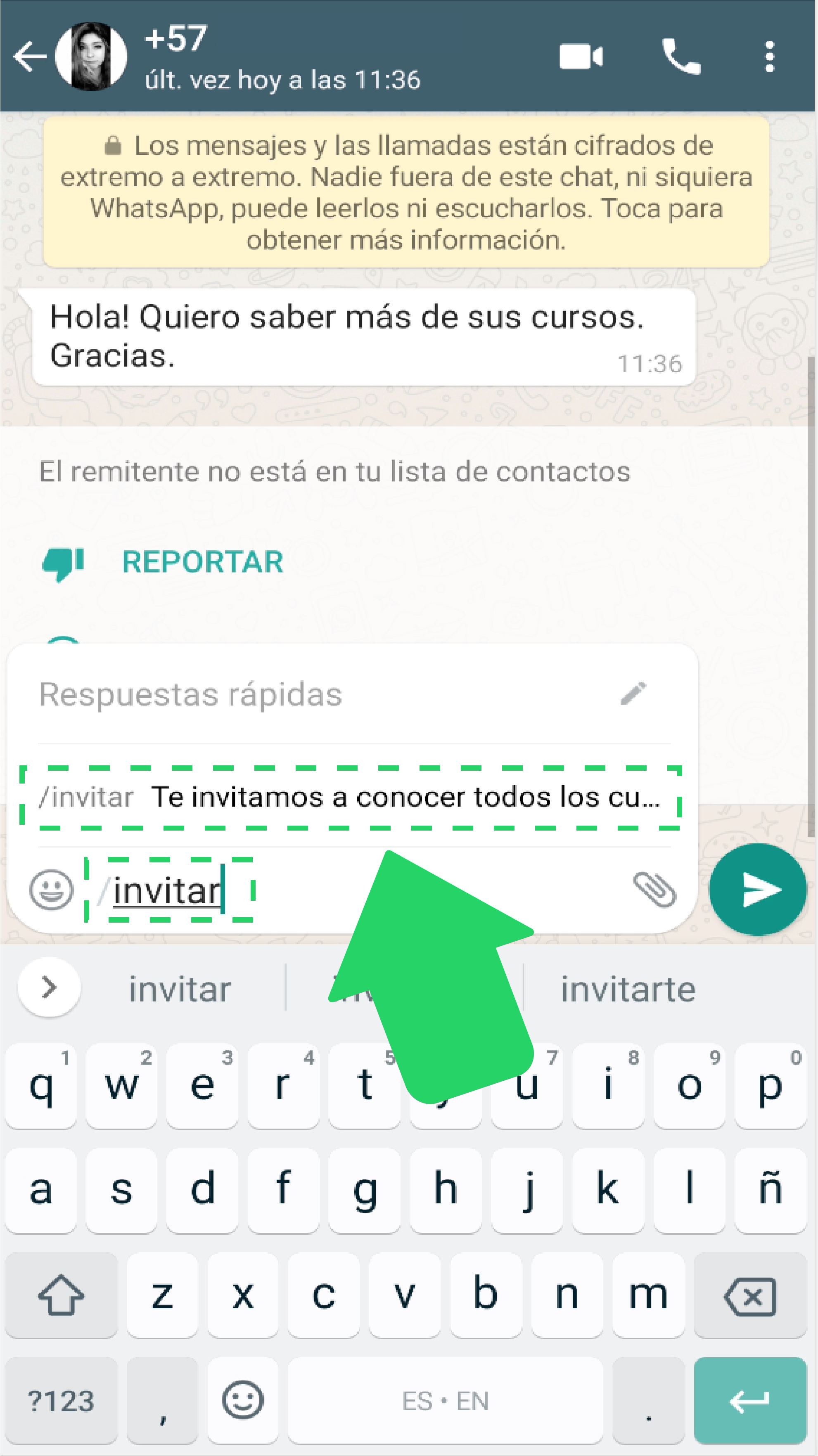
Task: Start a voice call
Action: pyautogui.click(x=681, y=57)
